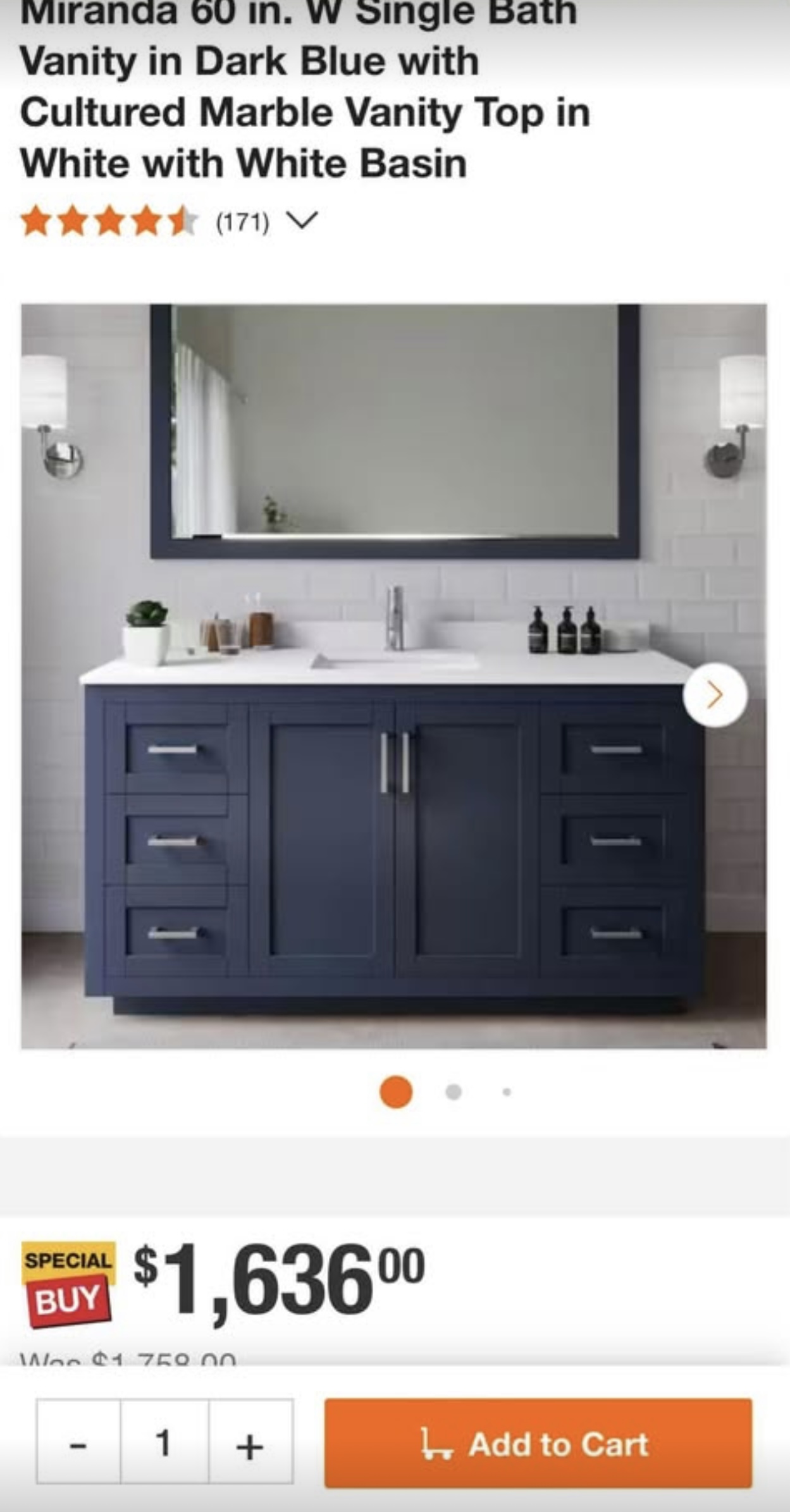This screenshot has height=1512, width=790.
Task: Show next product image with arrow
Action: pos(715,695)
